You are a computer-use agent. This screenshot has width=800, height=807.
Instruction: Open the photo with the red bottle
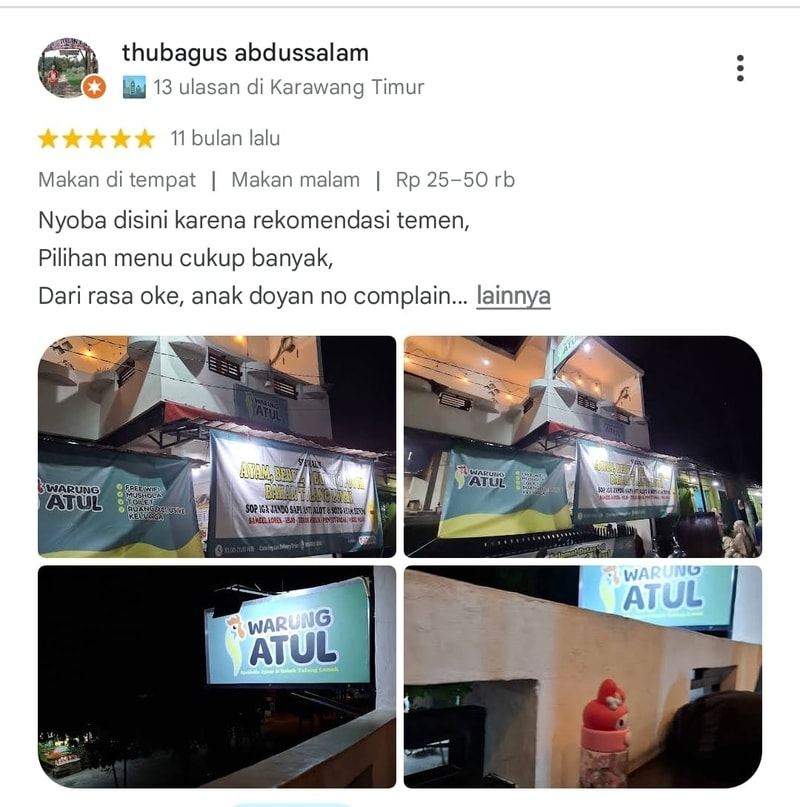pos(582,676)
